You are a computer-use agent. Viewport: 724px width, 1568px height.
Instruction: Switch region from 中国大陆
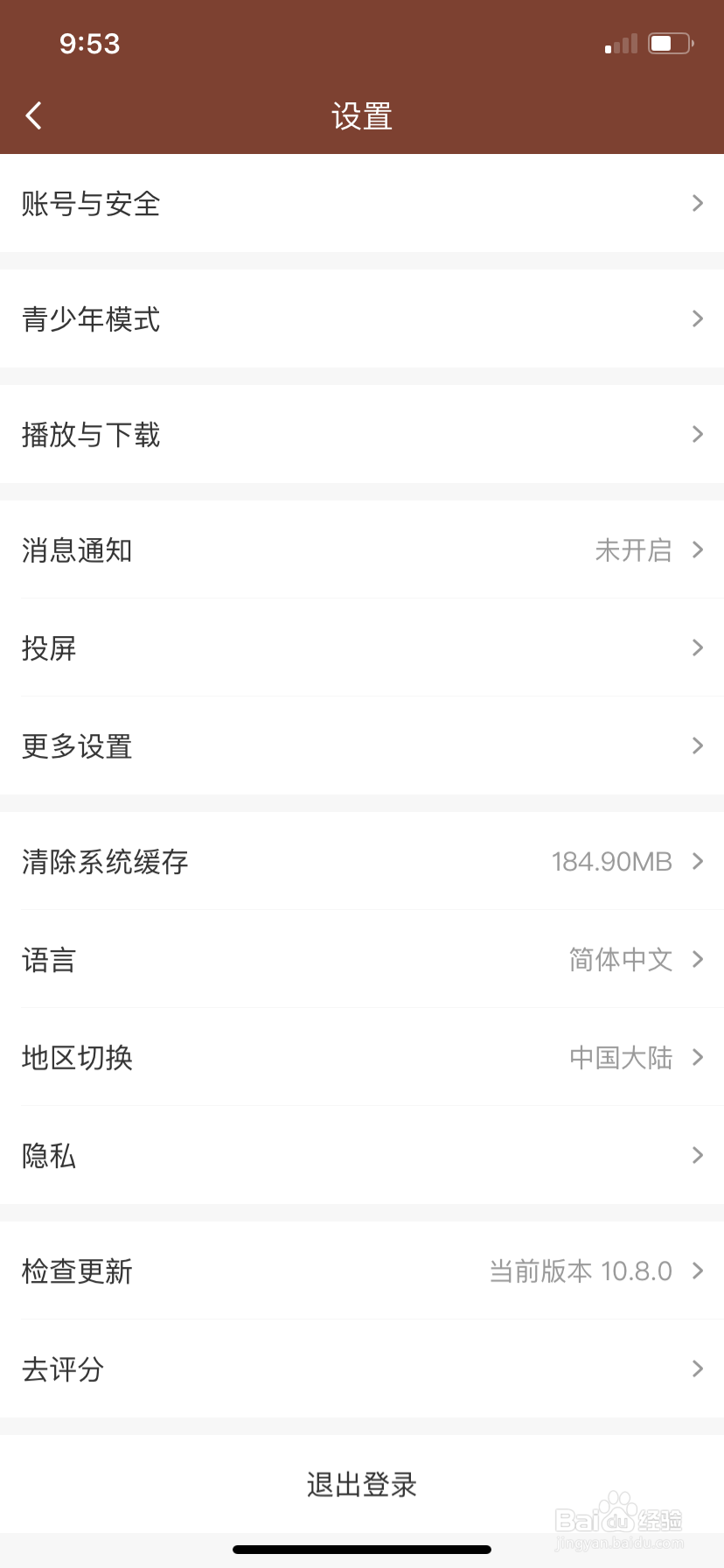click(362, 1058)
